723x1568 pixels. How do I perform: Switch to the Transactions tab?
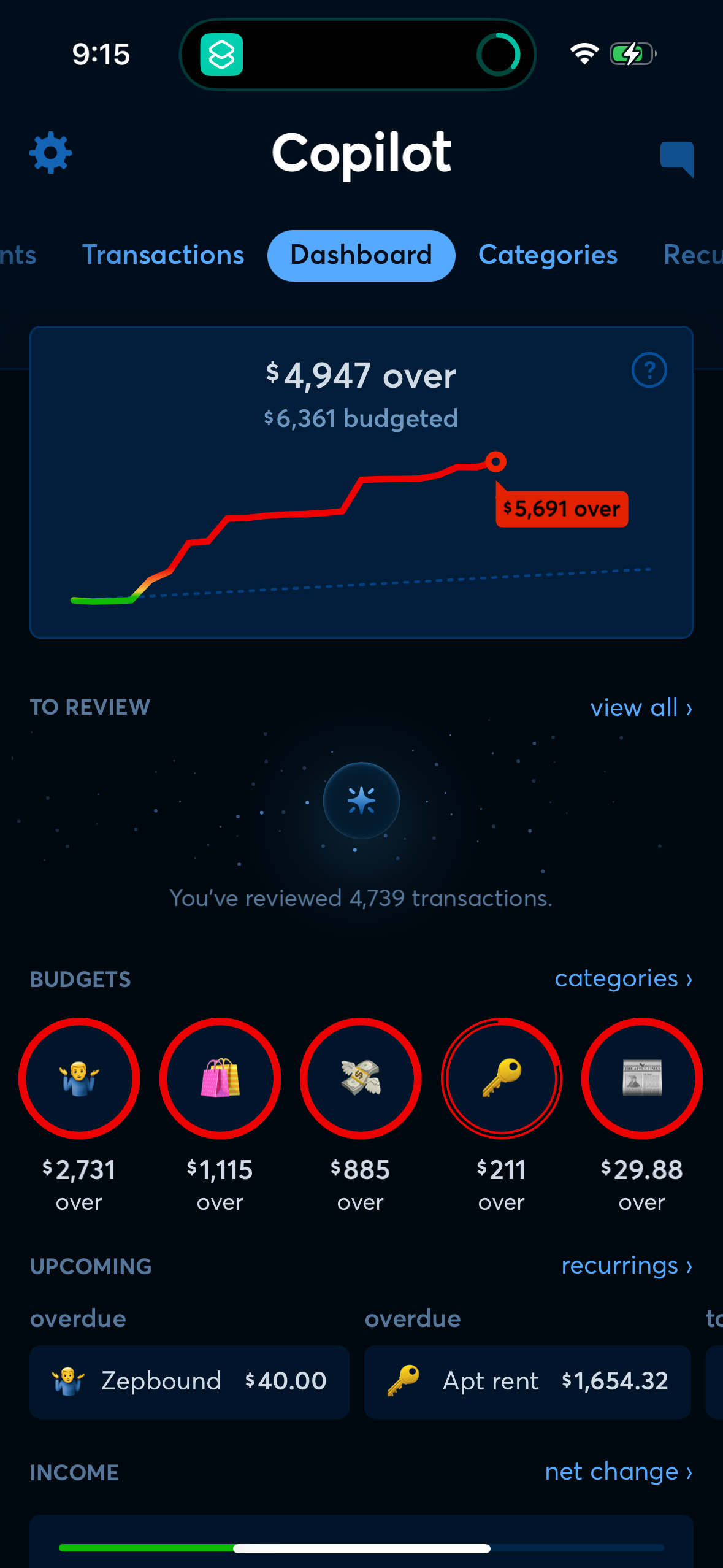163,255
